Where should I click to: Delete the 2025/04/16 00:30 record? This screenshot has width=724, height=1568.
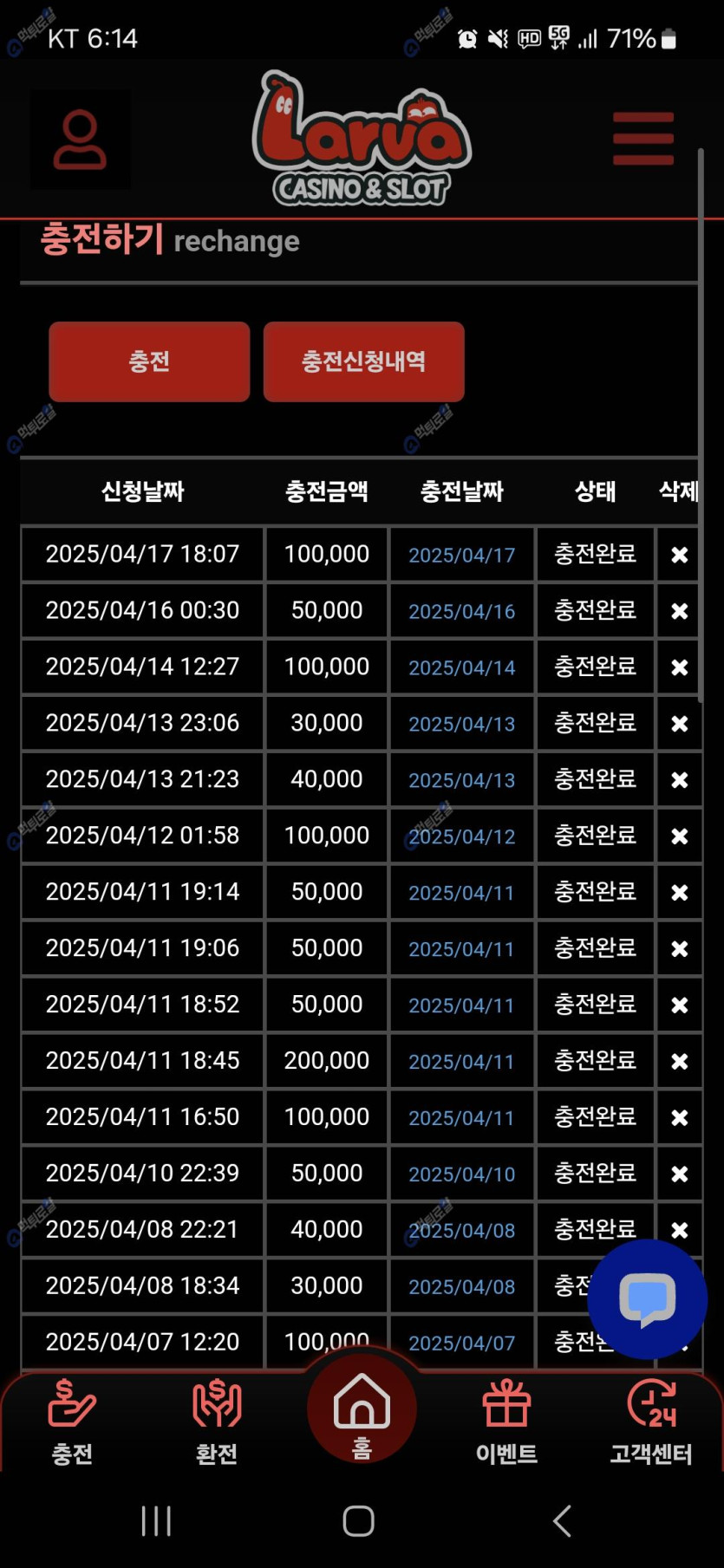click(679, 611)
